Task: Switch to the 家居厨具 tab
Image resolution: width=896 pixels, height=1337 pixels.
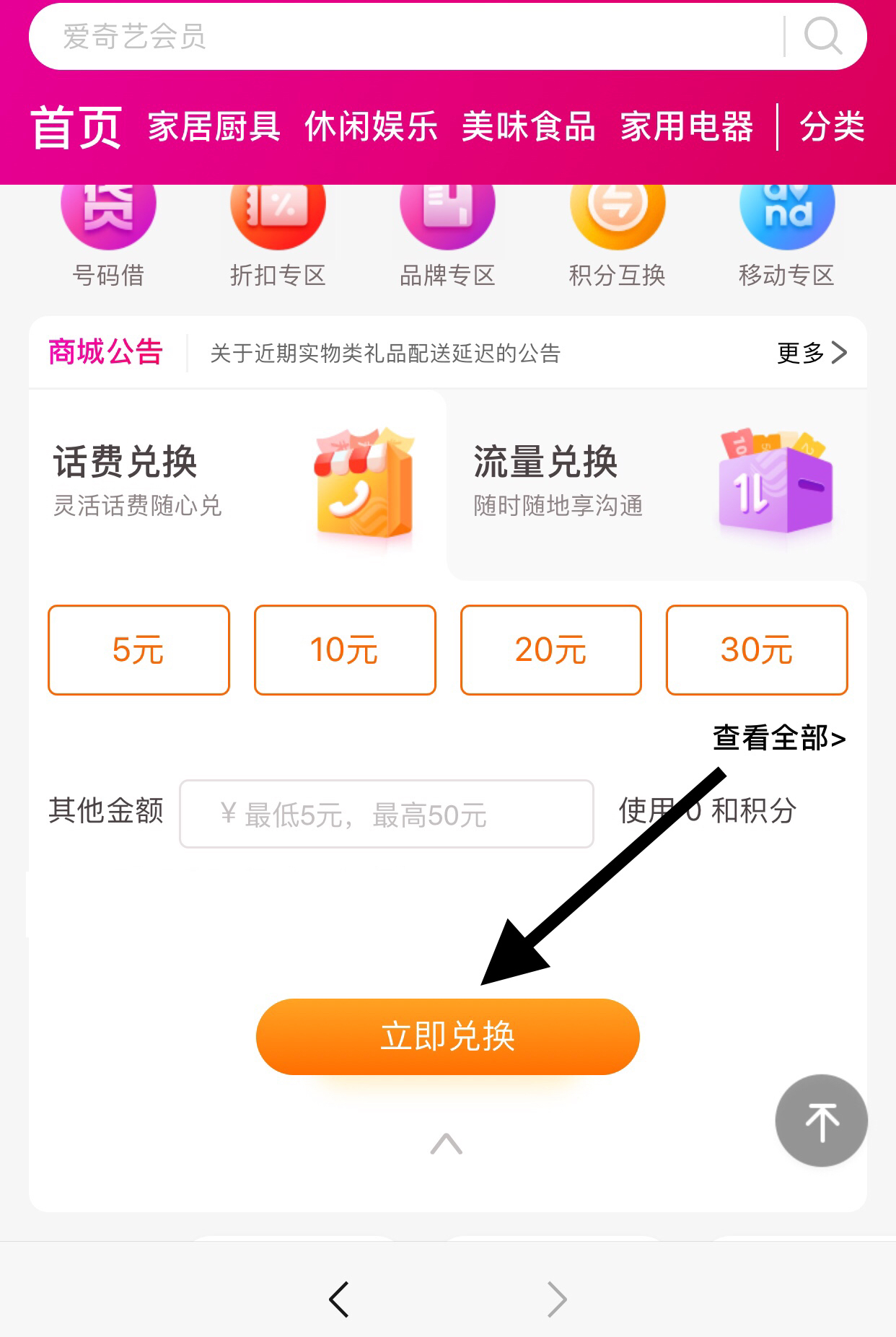Action: (214, 127)
